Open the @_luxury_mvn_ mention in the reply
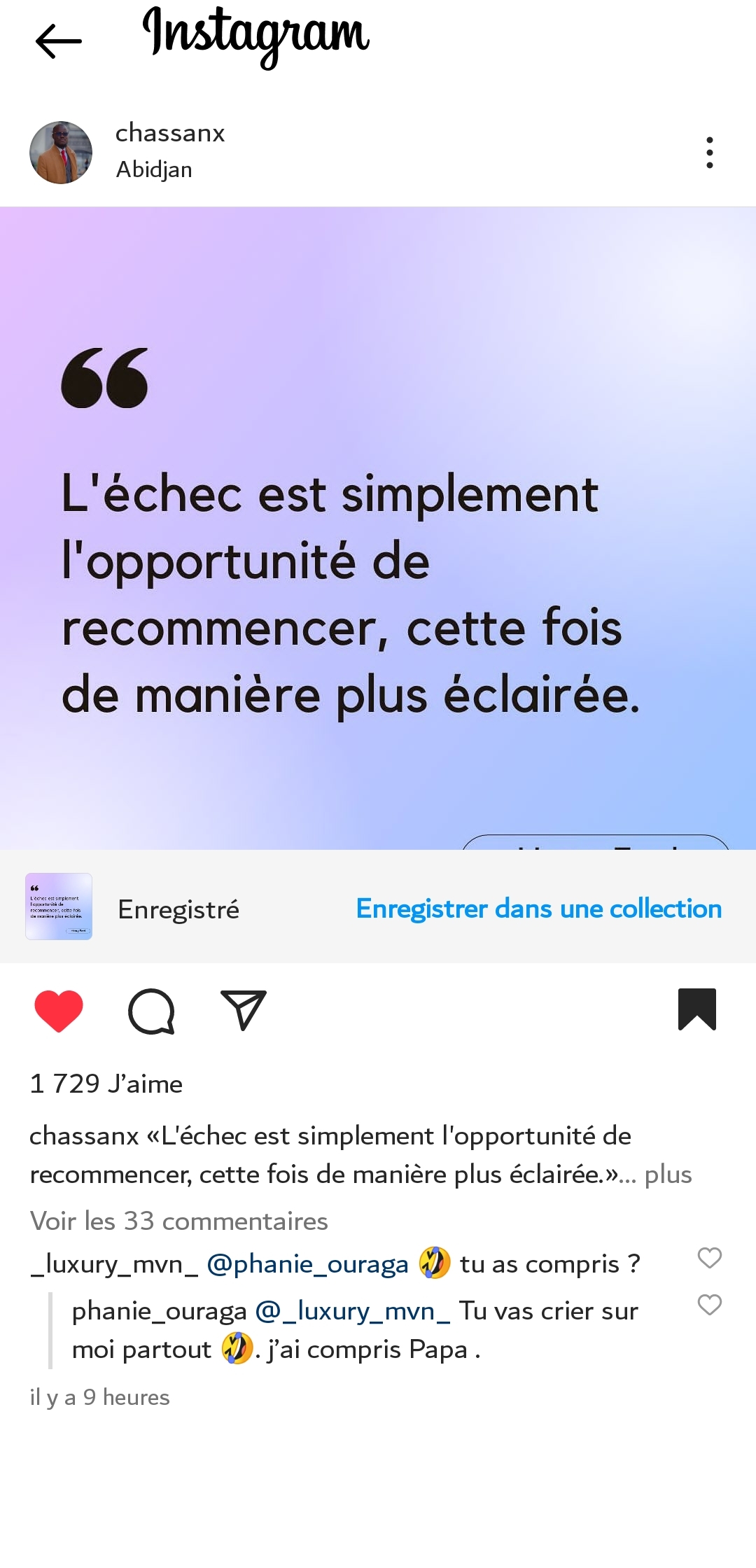This screenshot has width=756, height=1568. (x=353, y=1311)
